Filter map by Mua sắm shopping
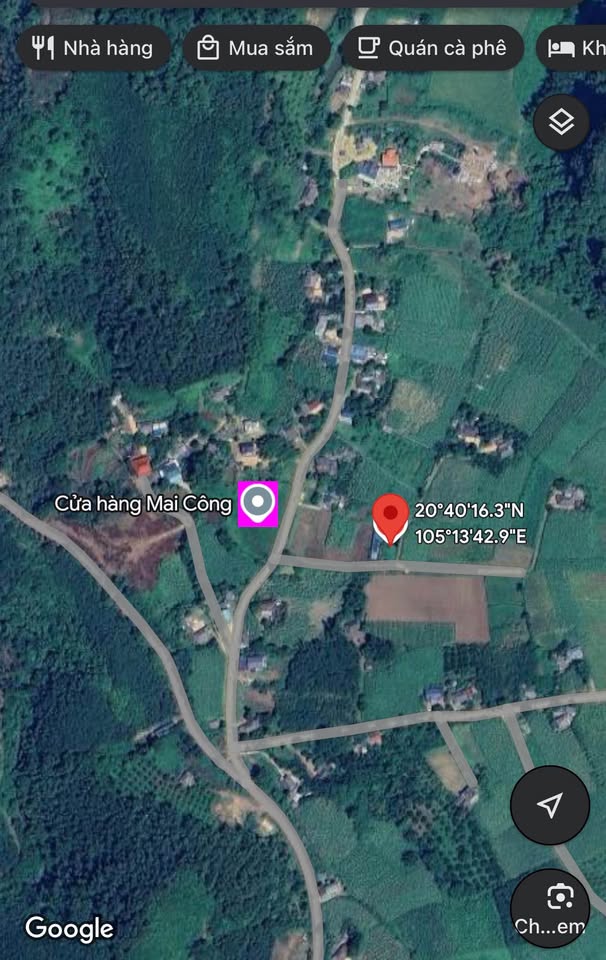The image size is (606, 960). (255, 48)
